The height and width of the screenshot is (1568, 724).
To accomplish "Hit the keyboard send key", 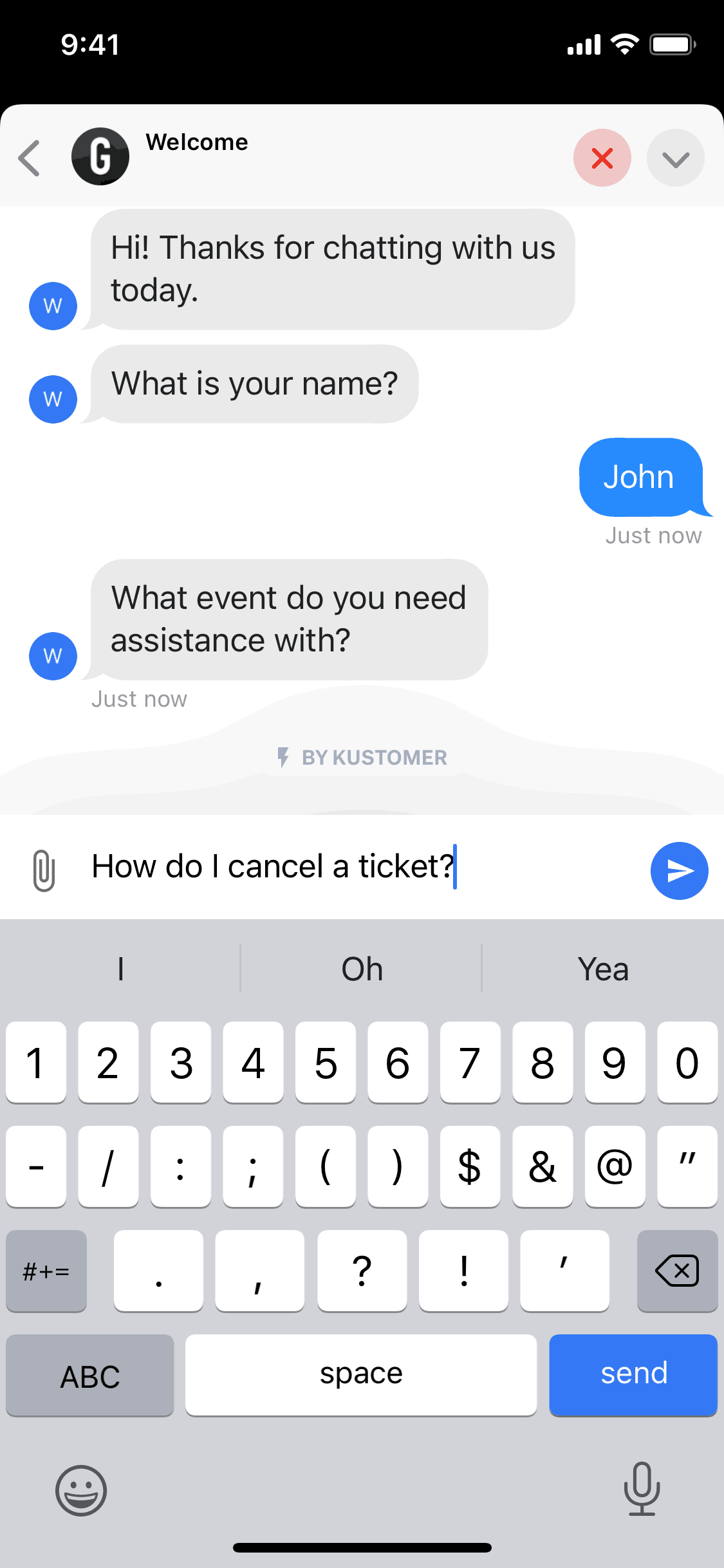I will tap(633, 1374).
